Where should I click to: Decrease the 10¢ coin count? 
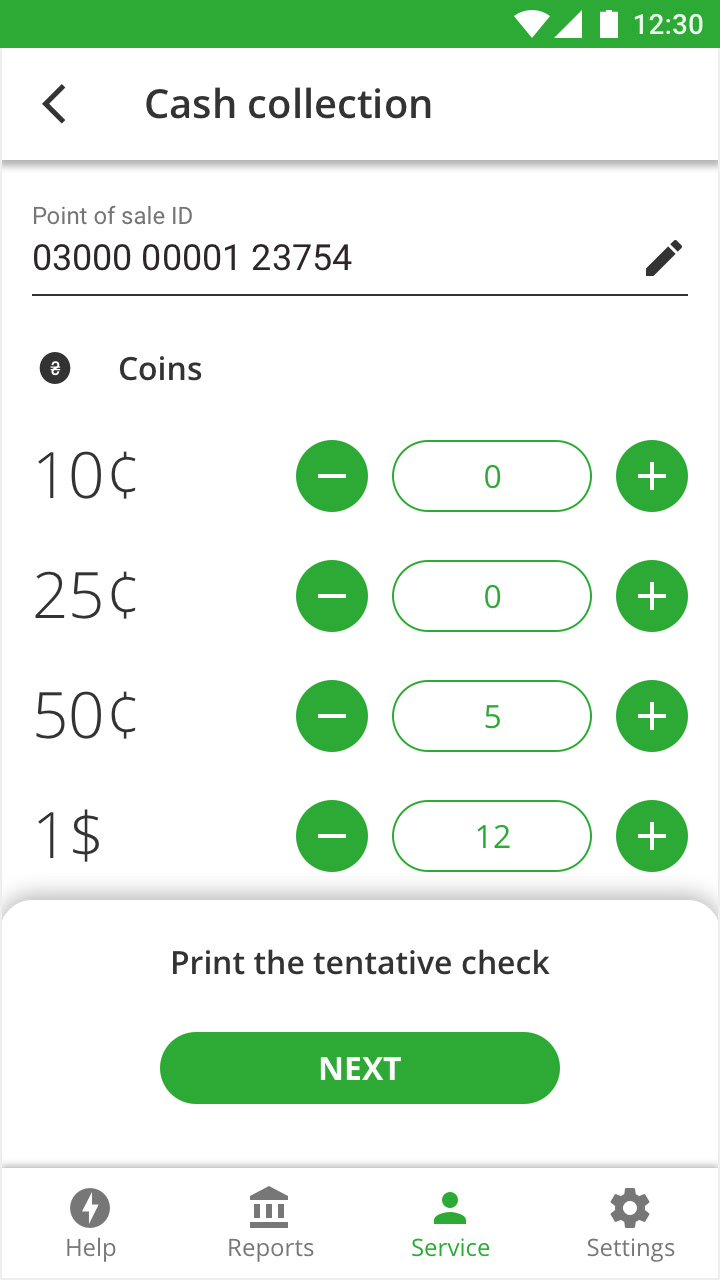tap(332, 476)
